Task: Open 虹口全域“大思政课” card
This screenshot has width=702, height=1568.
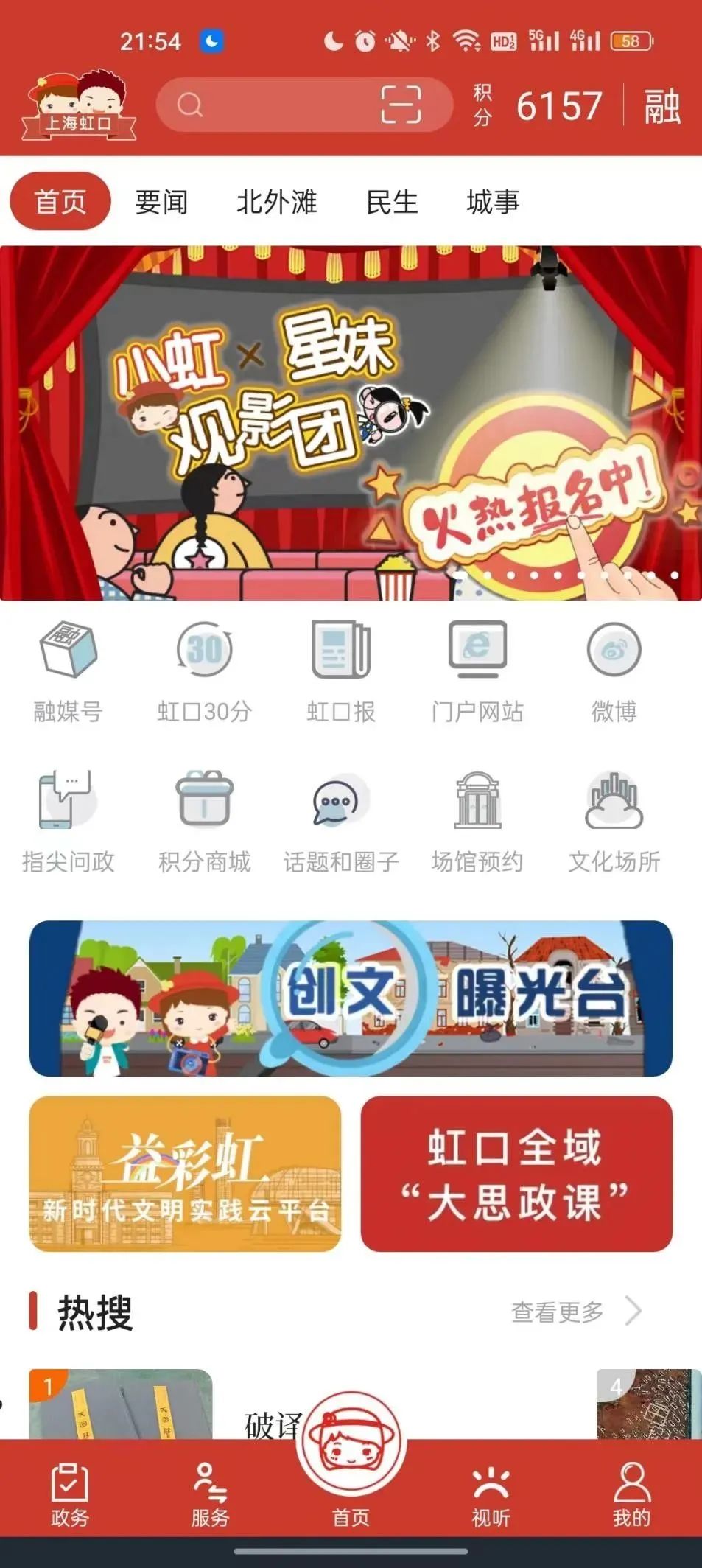Action: coord(516,1173)
